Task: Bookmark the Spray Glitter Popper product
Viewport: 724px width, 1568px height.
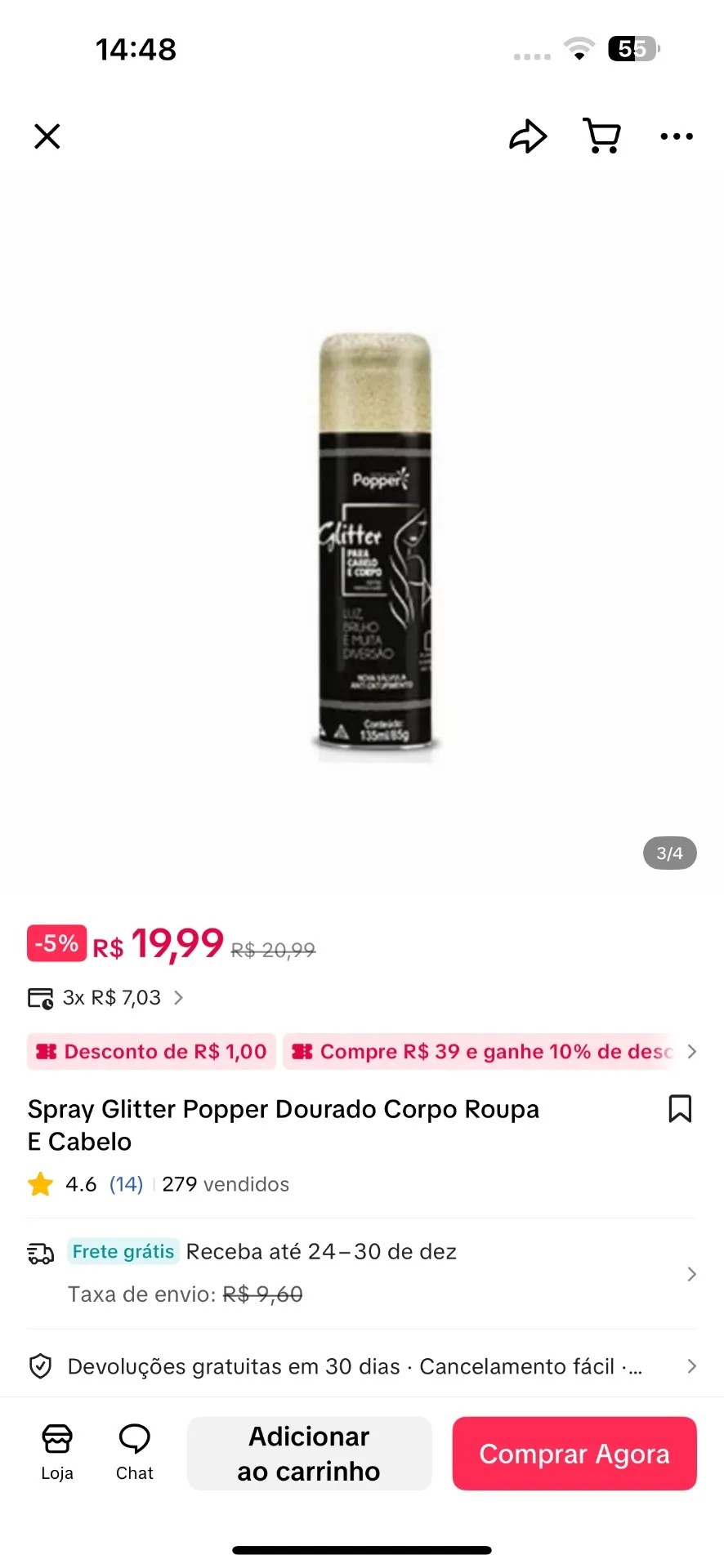Action: point(680,1109)
